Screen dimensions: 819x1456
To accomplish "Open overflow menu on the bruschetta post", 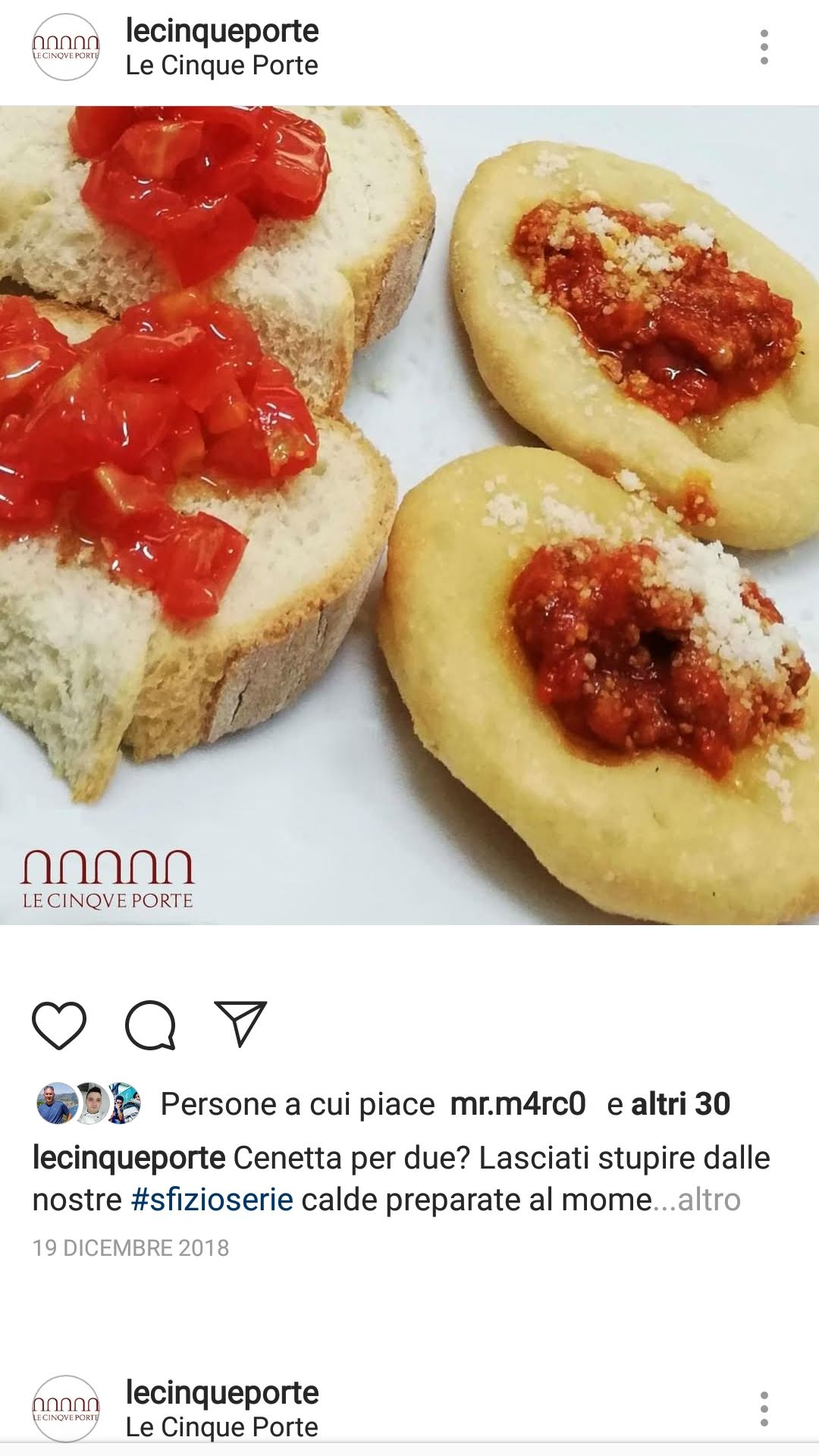I will tap(764, 47).
